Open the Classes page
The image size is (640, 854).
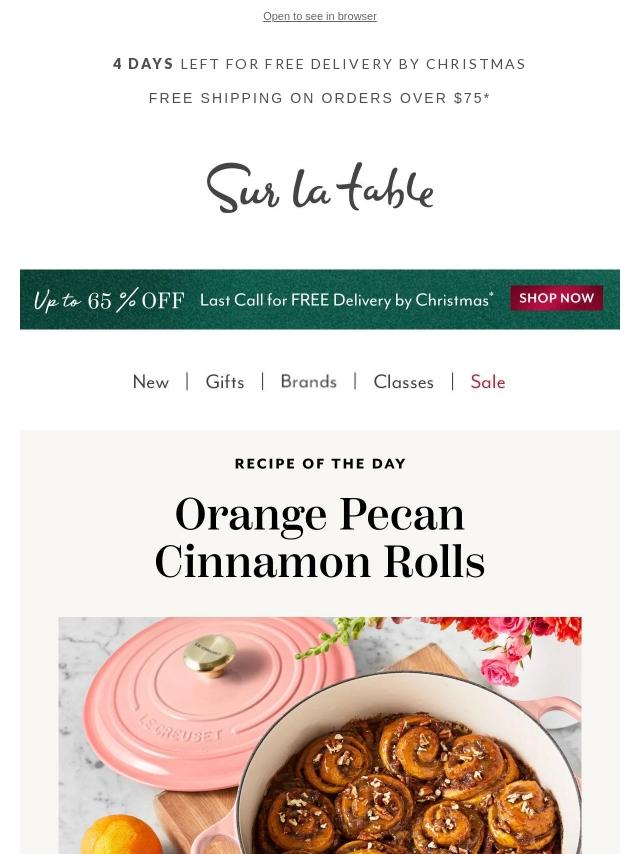coord(404,382)
